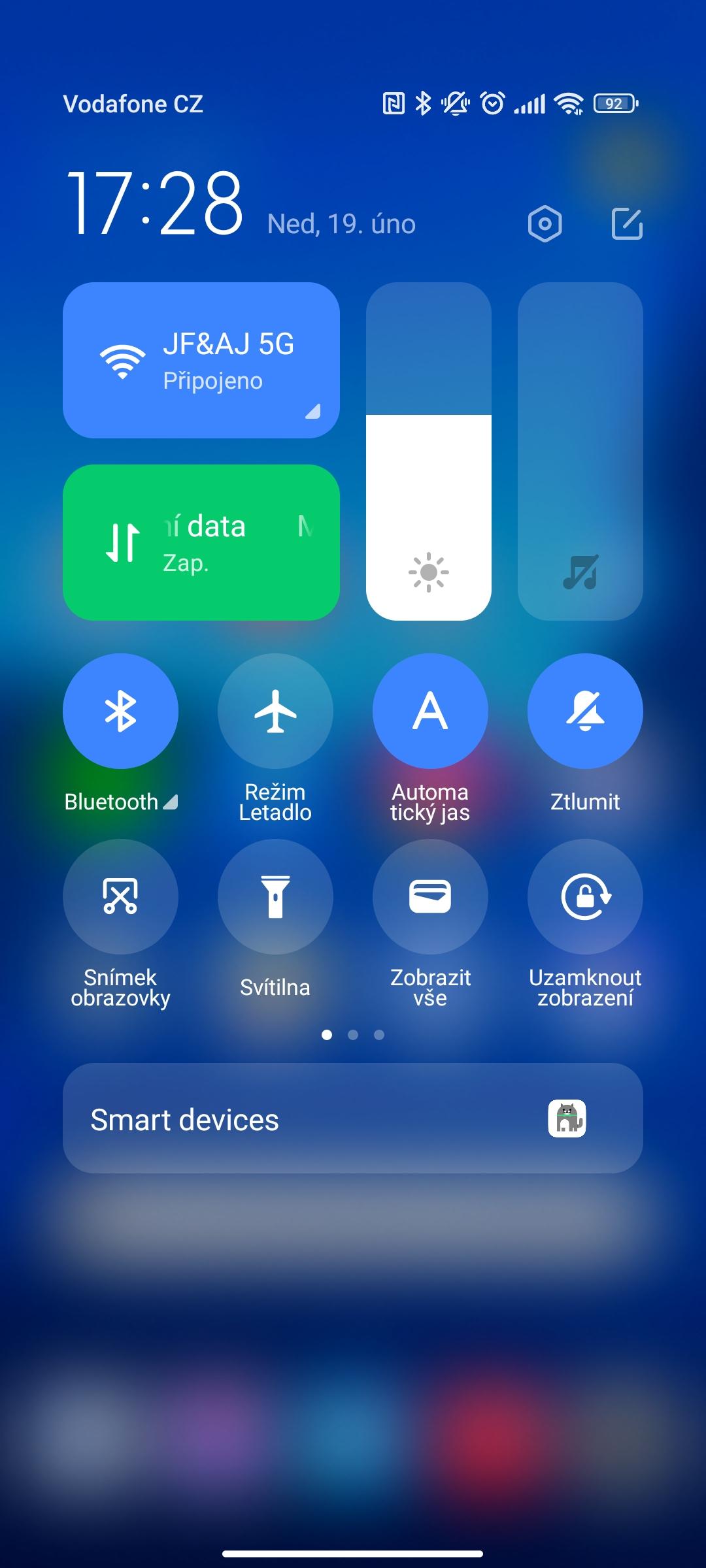Expand Wi-Fi networks via tile corner arrow

click(x=313, y=411)
